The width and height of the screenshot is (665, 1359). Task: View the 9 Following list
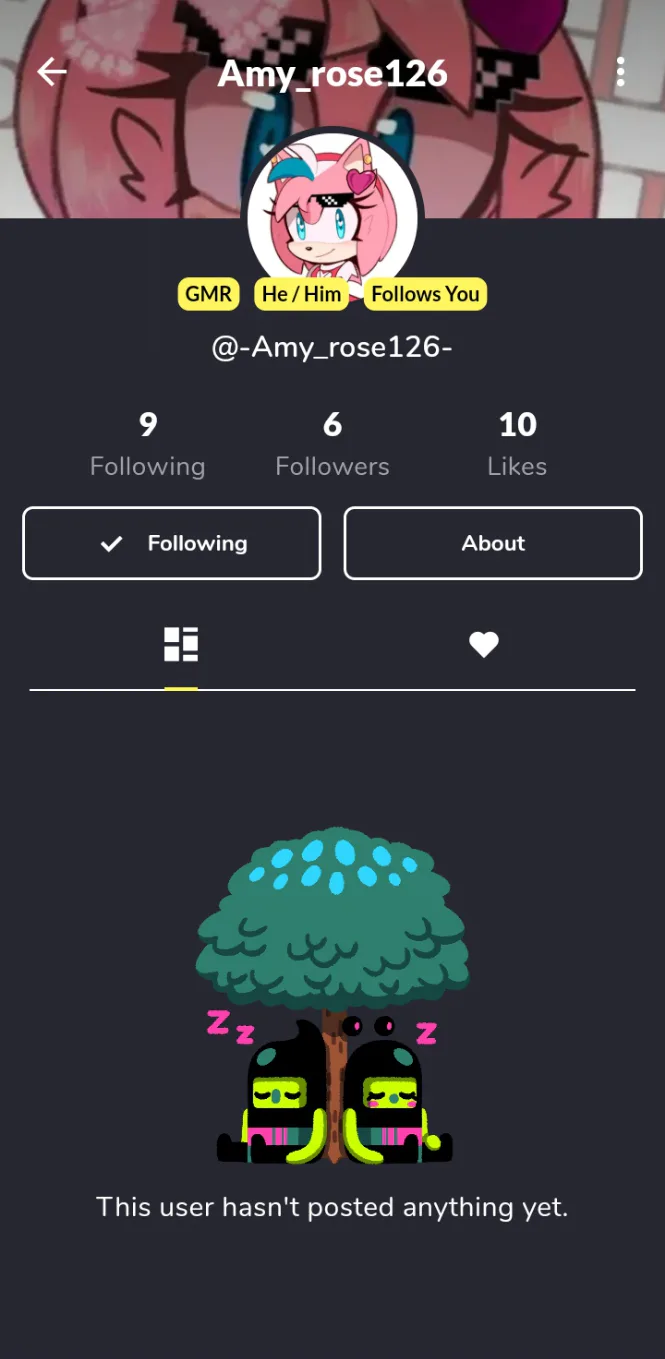pos(148,444)
